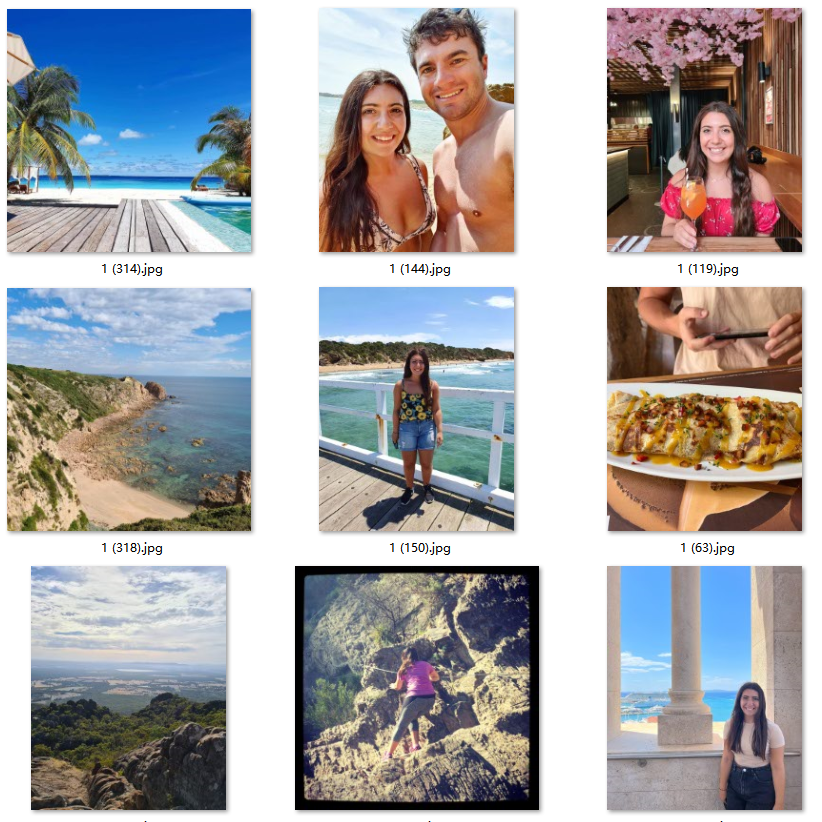Open the file 1 (144).jpg
Viewport: 822px width, 822px height.
[x=417, y=130]
